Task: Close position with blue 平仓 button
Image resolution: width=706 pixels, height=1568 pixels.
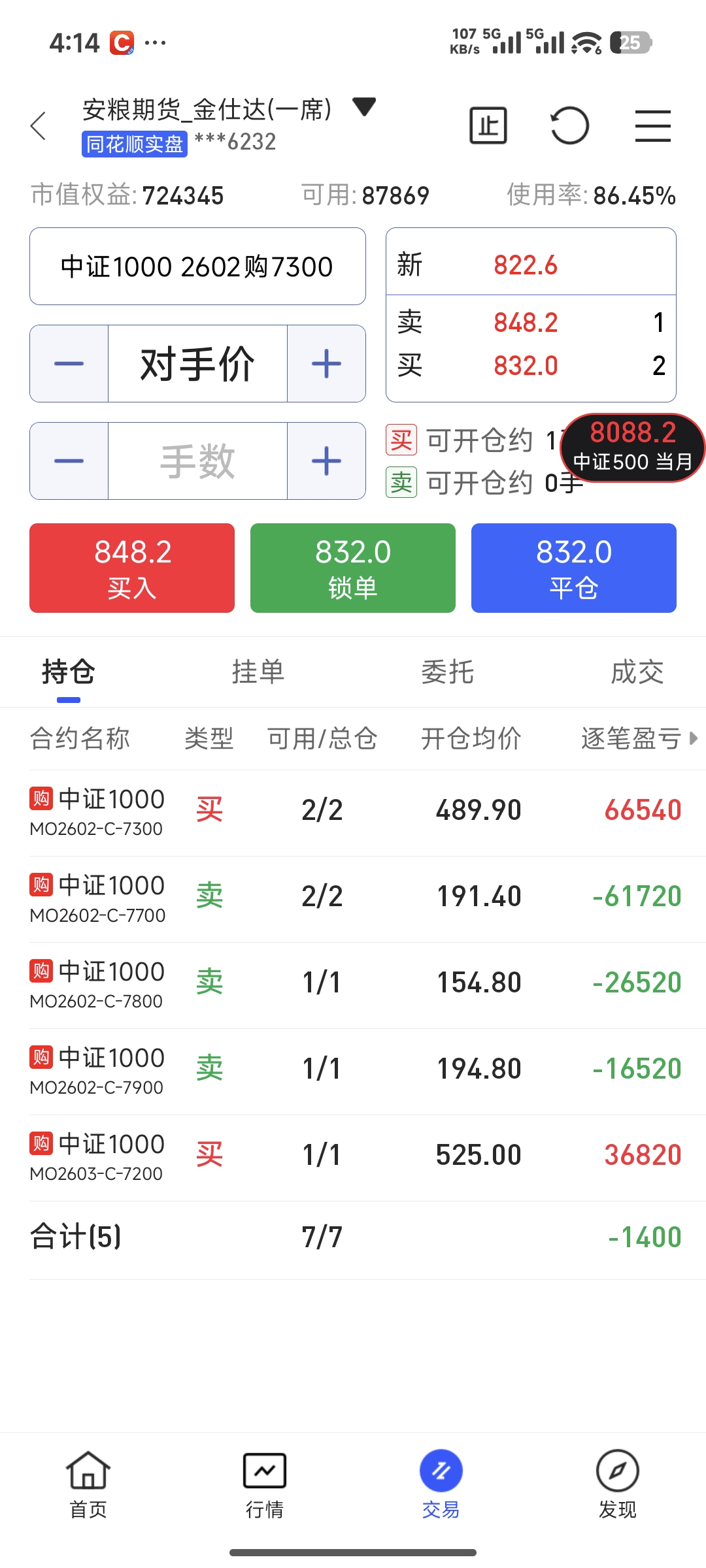Action: coord(574,568)
